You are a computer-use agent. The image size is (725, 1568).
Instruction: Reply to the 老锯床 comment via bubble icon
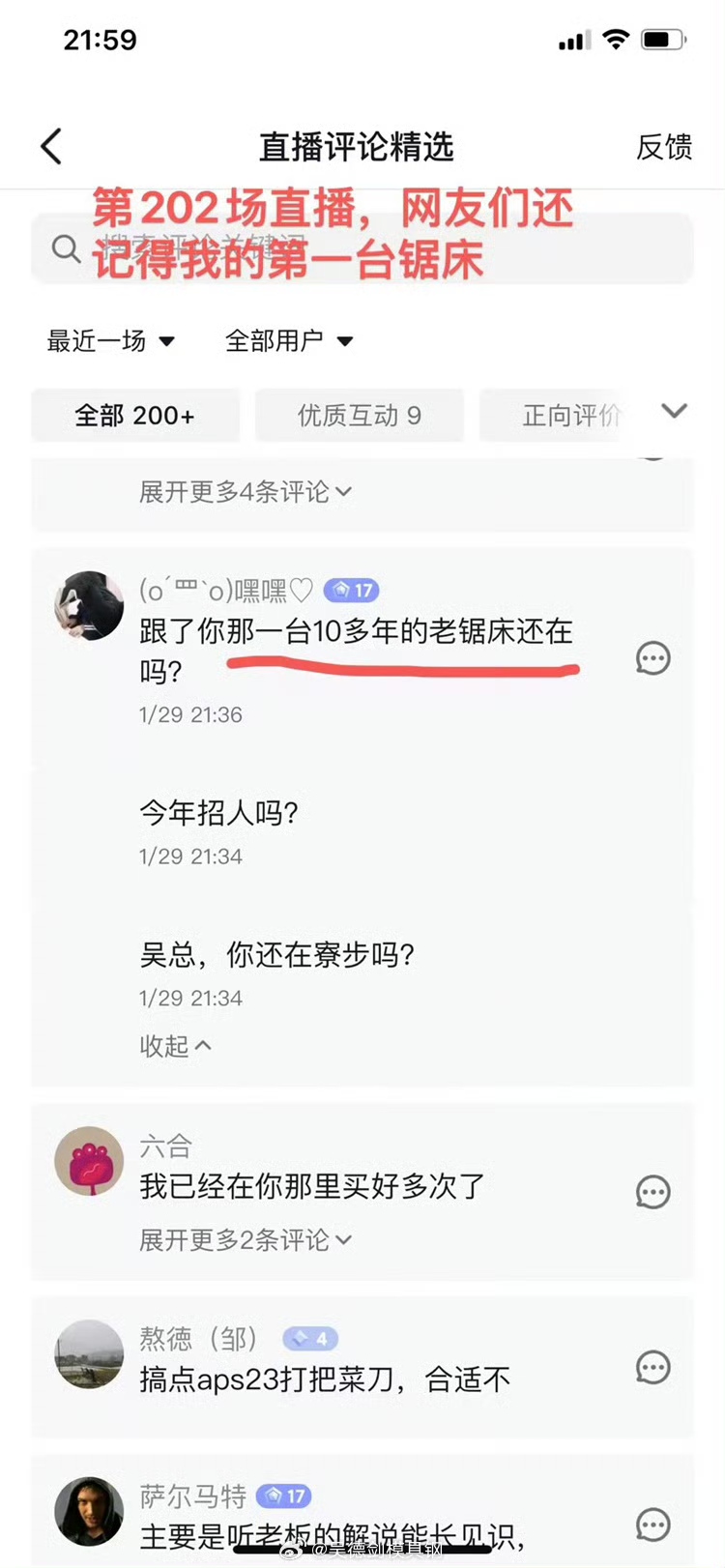tap(652, 658)
